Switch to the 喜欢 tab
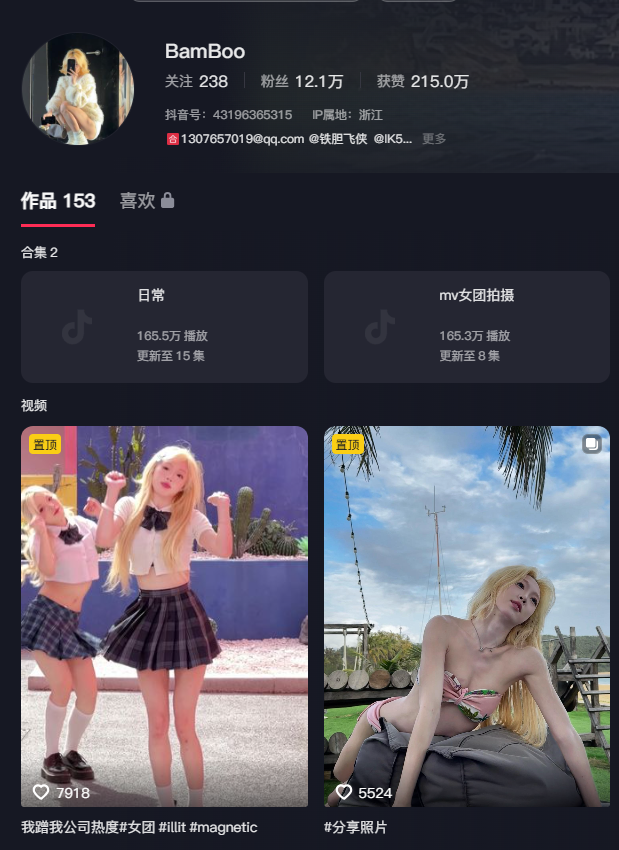Image resolution: width=619 pixels, height=850 pixels. point(146,201)
